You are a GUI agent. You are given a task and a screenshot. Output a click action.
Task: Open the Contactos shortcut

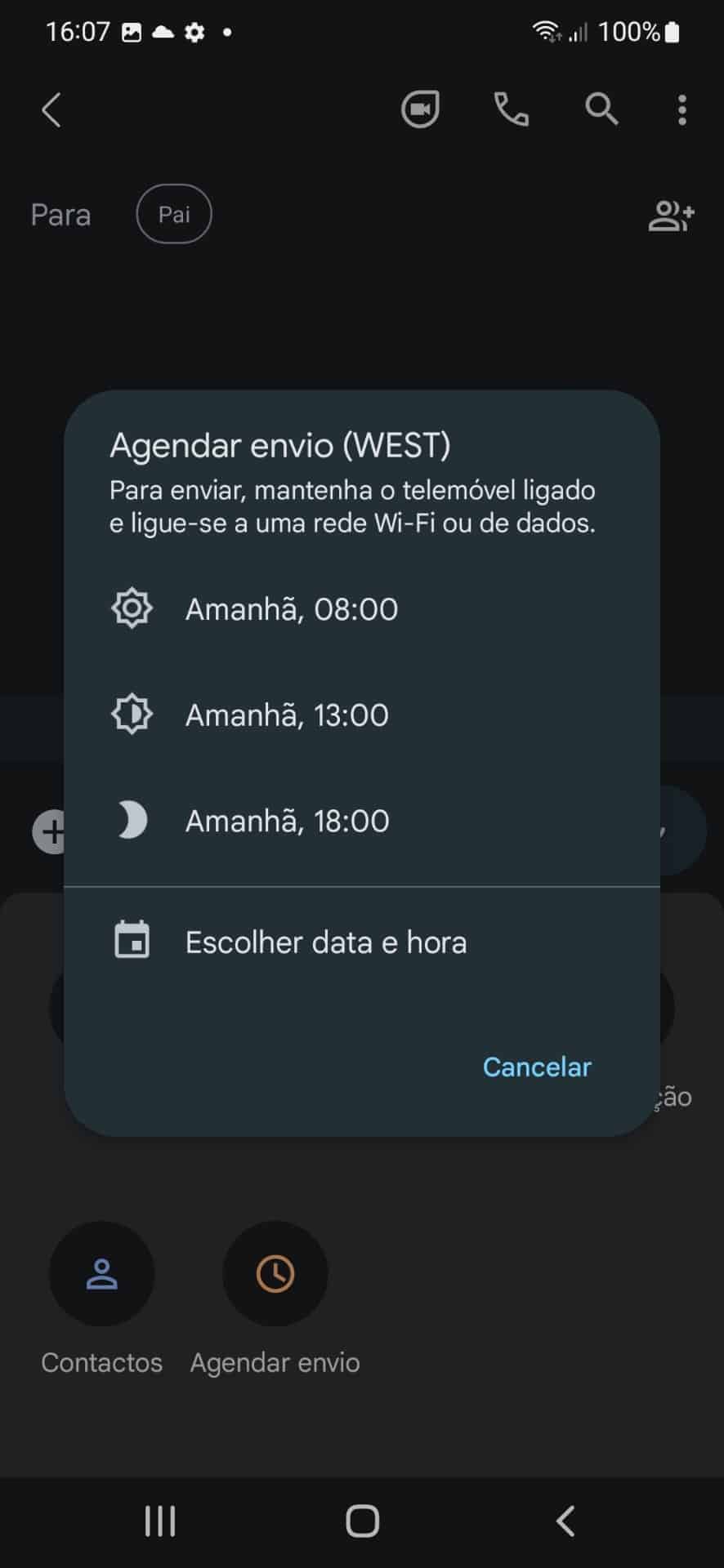(101, 1274)
